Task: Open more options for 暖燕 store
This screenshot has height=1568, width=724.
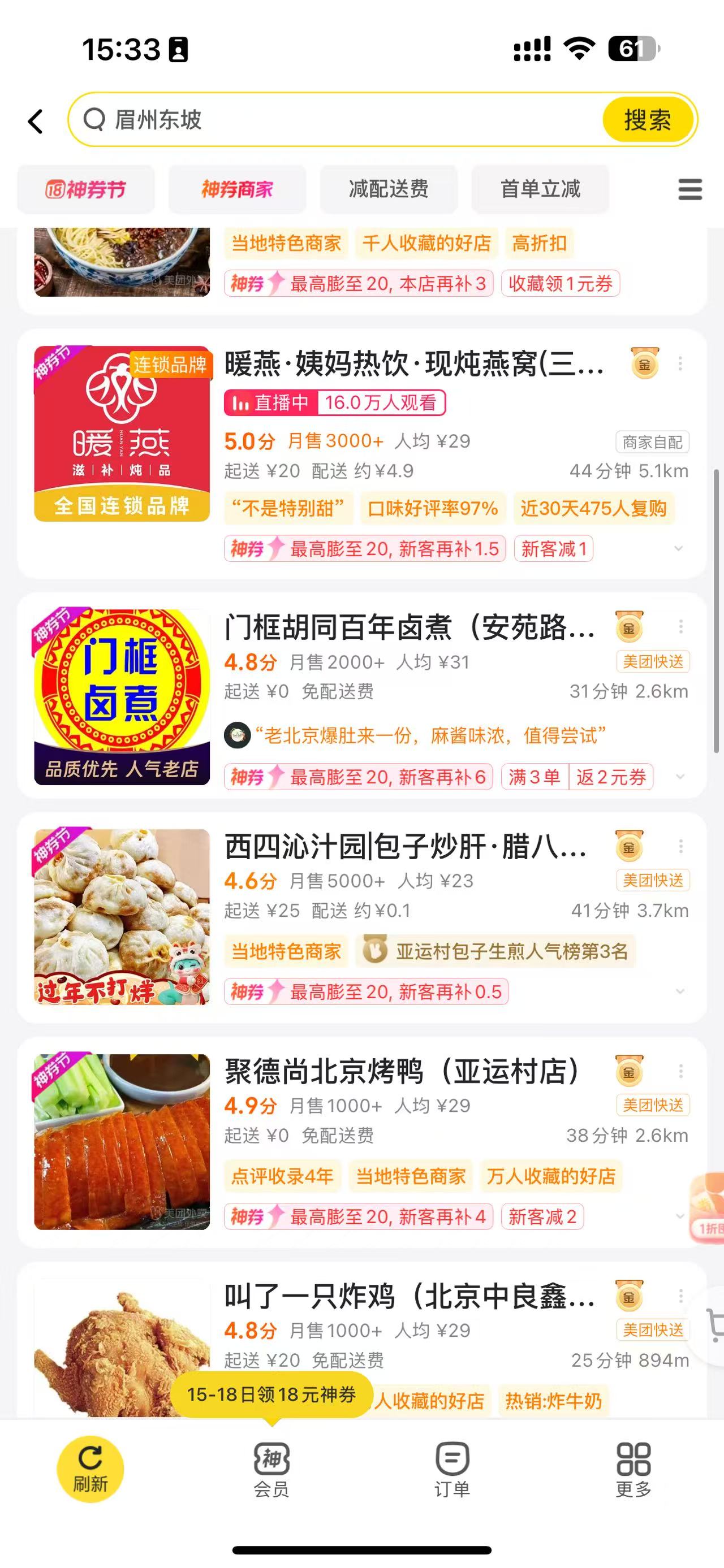Action: [680, 365]
